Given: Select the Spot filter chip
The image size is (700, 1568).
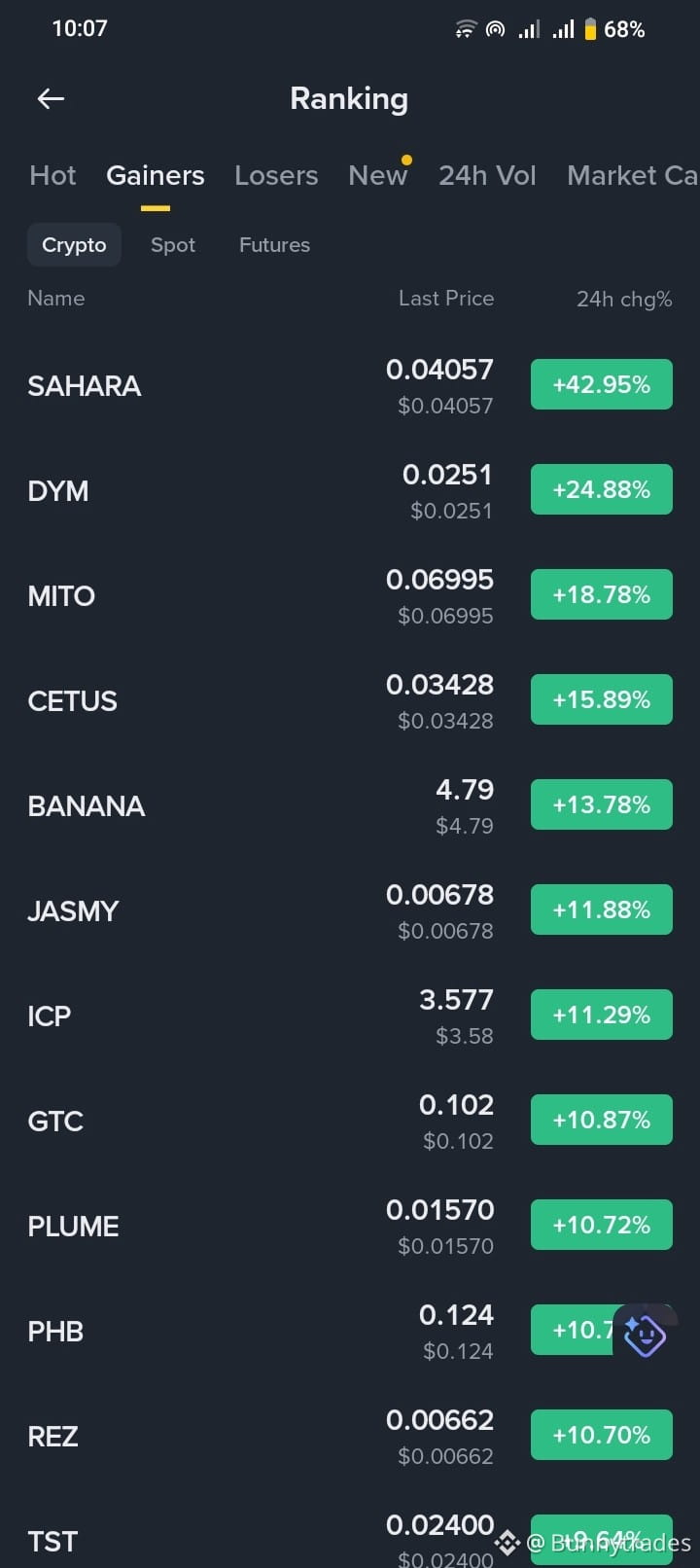Looking at the screenshot, I should (173, 245).
